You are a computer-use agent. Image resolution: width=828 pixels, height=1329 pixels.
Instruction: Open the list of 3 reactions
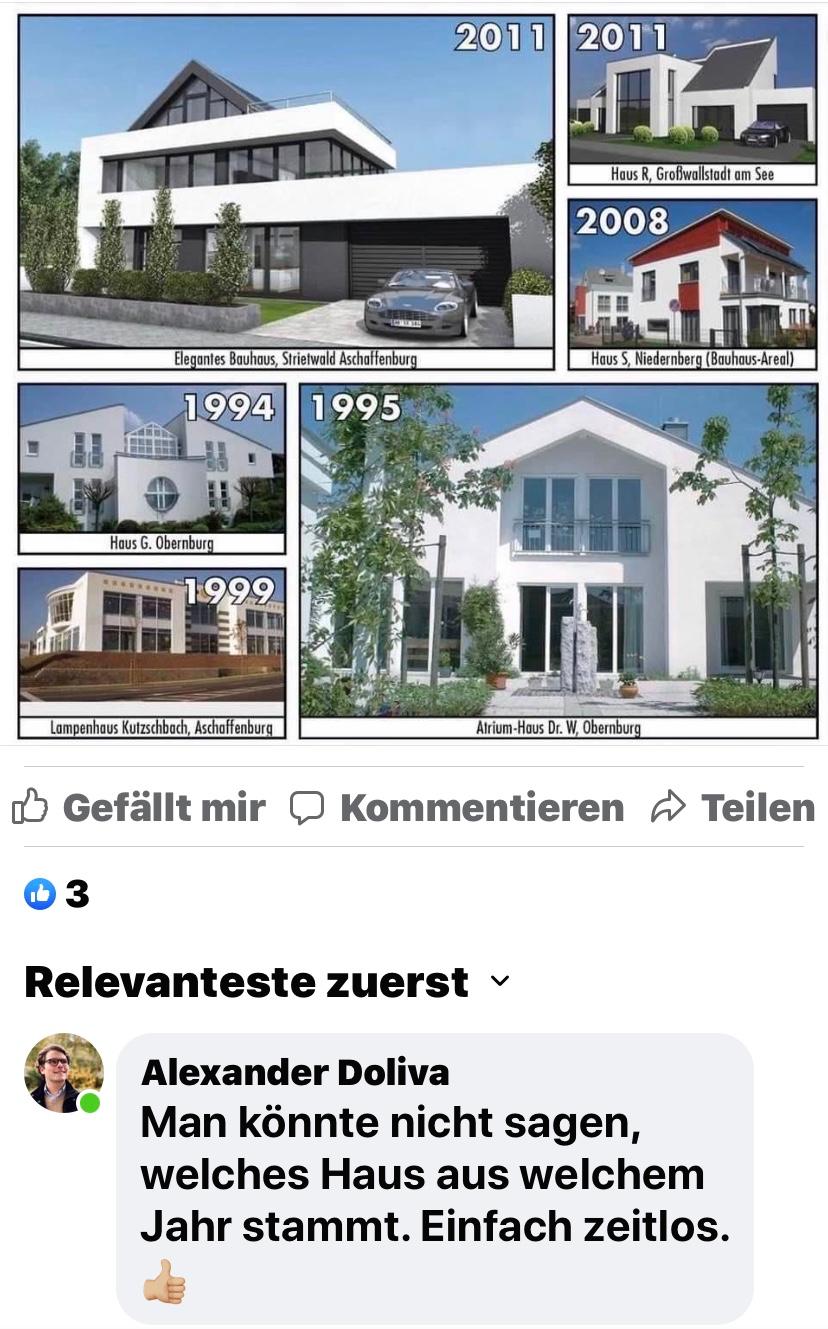tap(57, 893)
